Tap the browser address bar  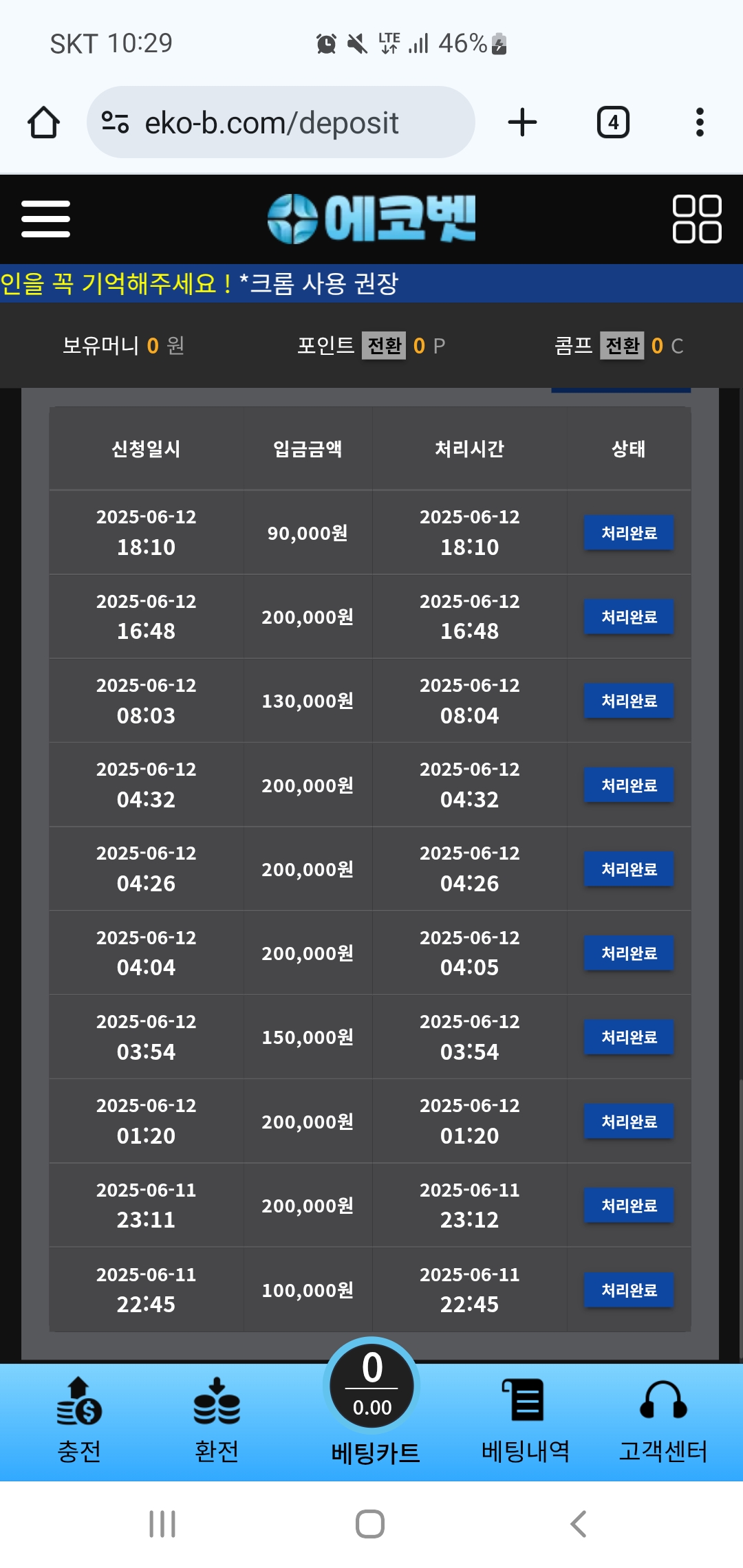pos(281,122)
